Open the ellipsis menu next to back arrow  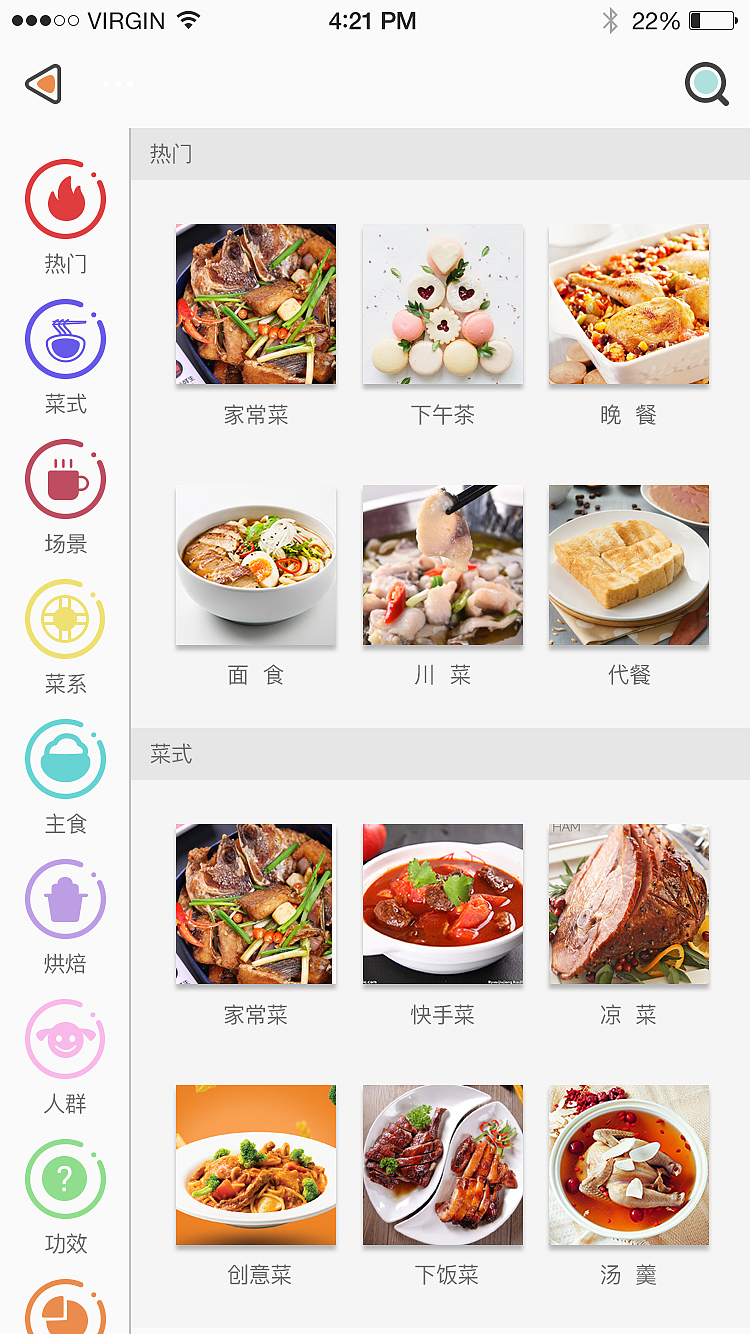117,84
